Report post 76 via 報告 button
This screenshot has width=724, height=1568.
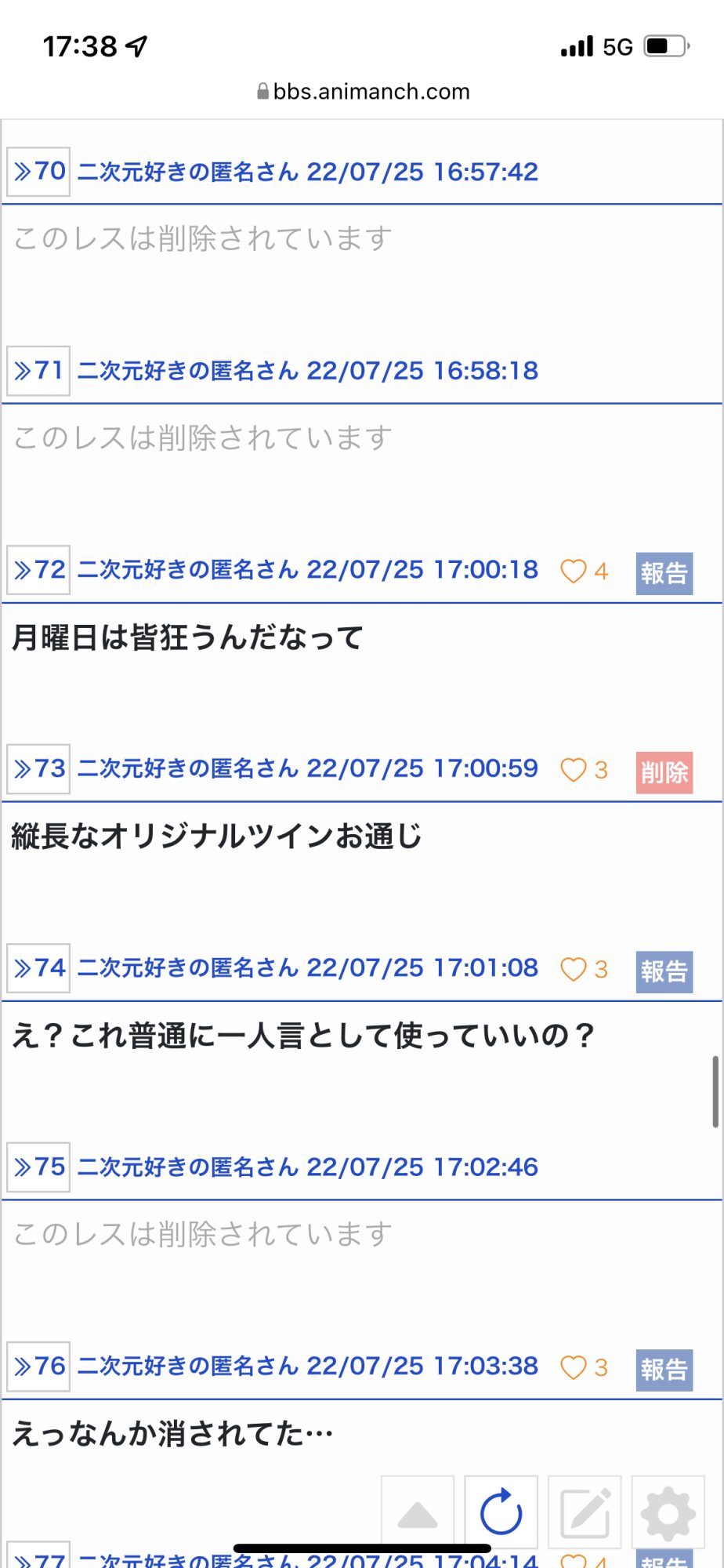click(x=664, y=1370)
